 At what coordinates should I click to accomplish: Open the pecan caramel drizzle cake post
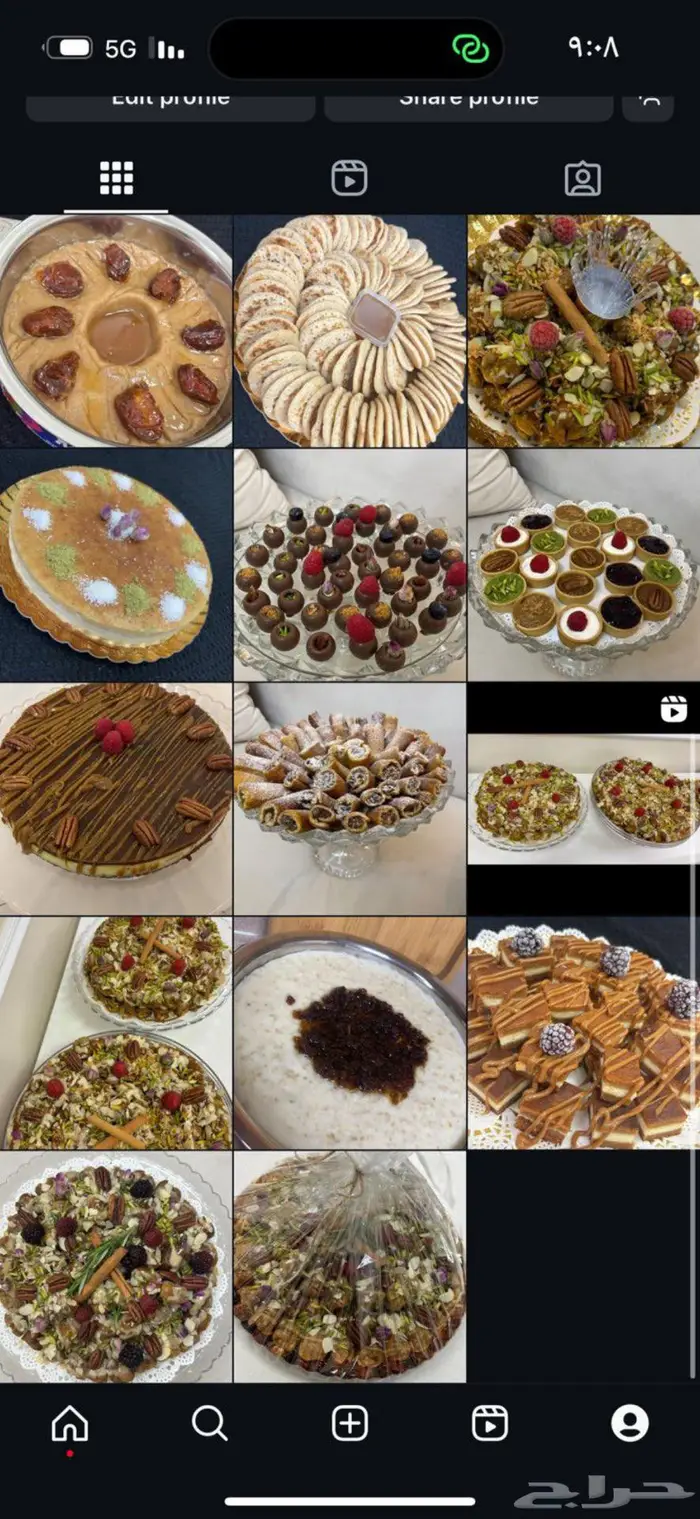click(x=116, y=798)
